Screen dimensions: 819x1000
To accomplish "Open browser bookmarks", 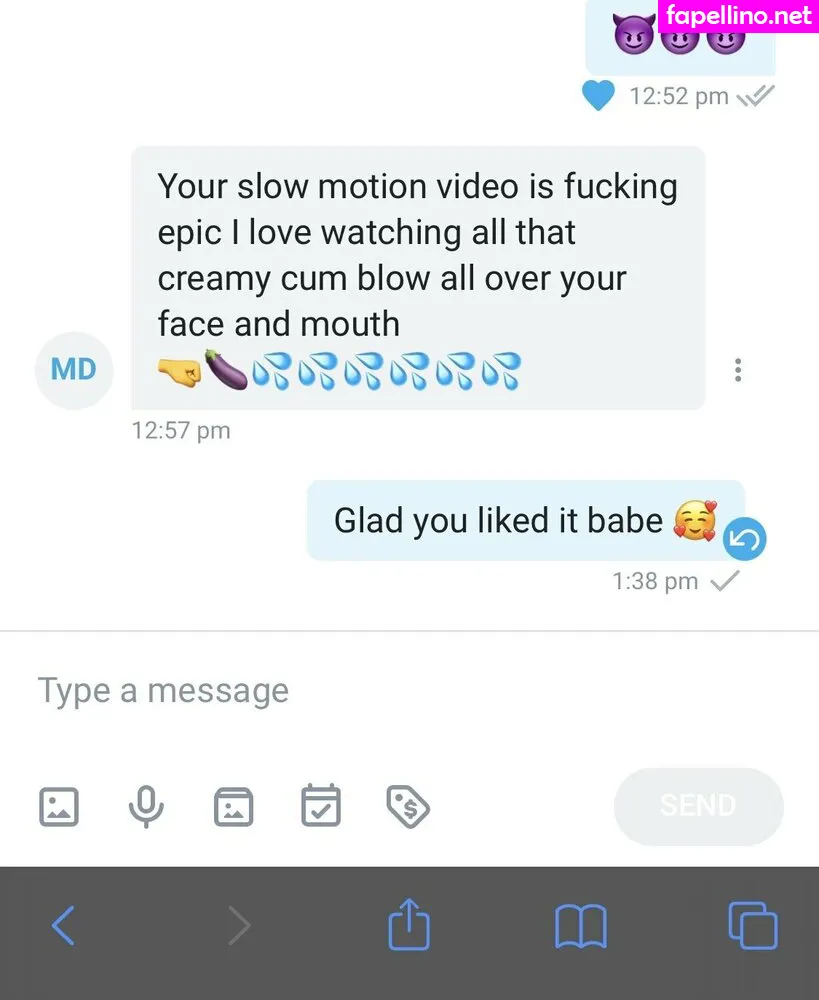I will point(580,926).
